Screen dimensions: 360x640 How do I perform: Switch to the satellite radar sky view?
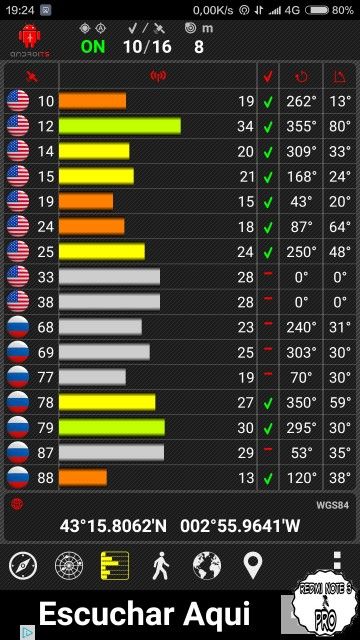tap(69, 566)
